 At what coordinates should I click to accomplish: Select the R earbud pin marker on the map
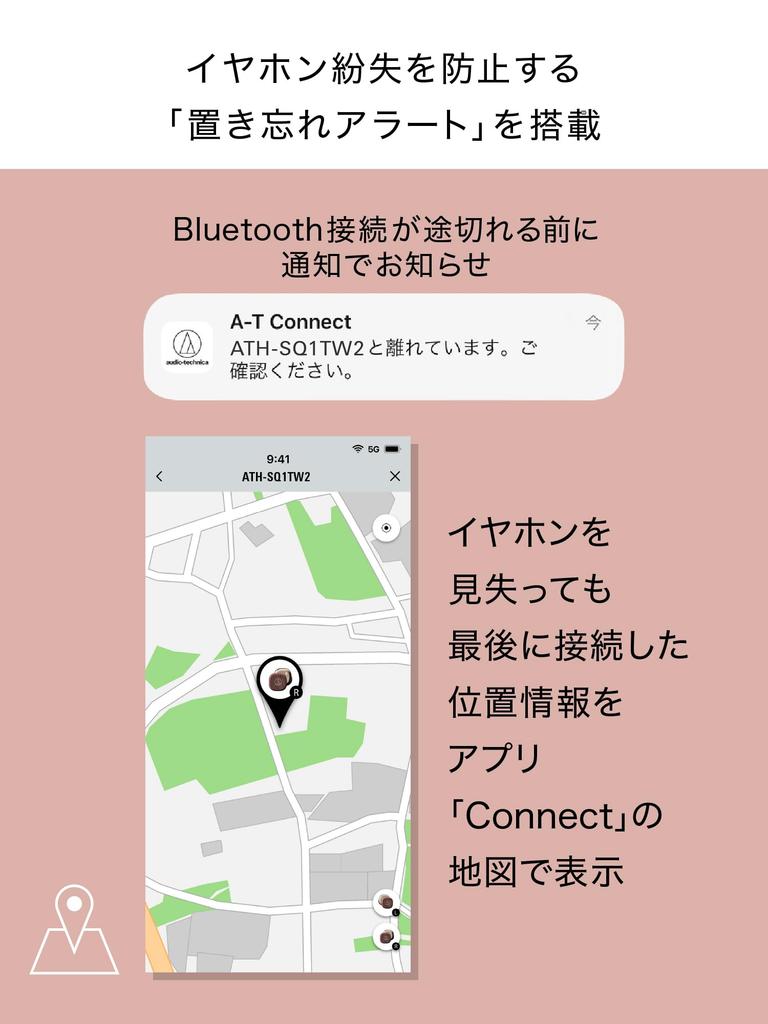(x=280, y=684)
